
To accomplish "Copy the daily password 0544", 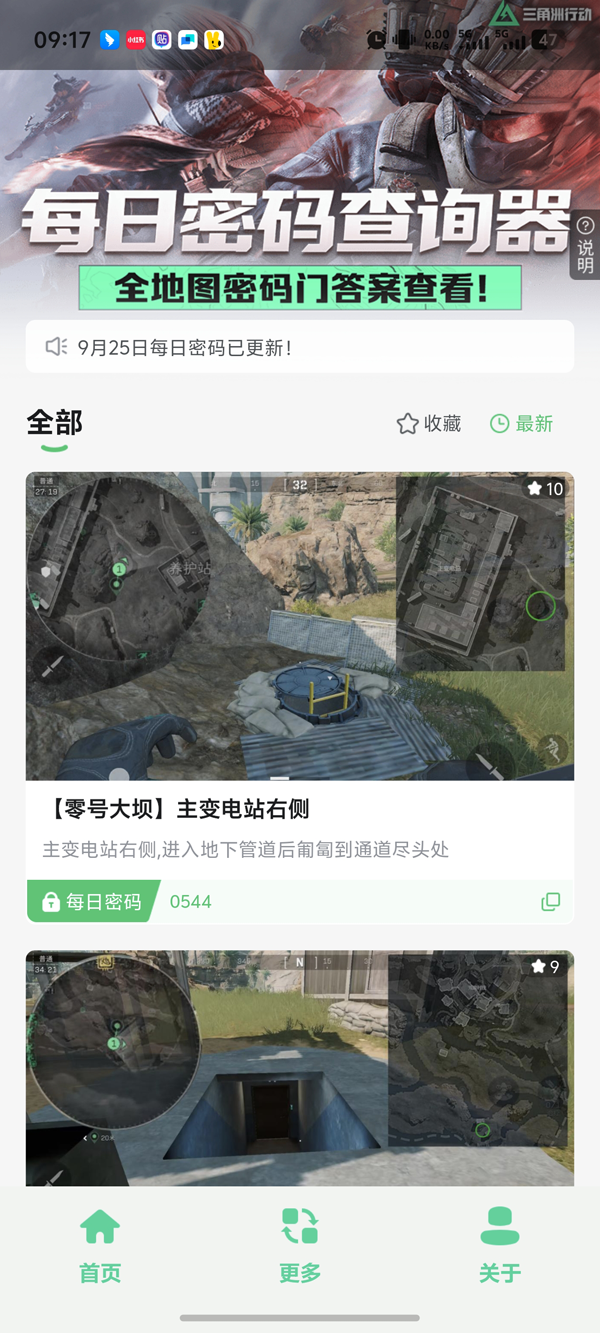I will point(551,902).
